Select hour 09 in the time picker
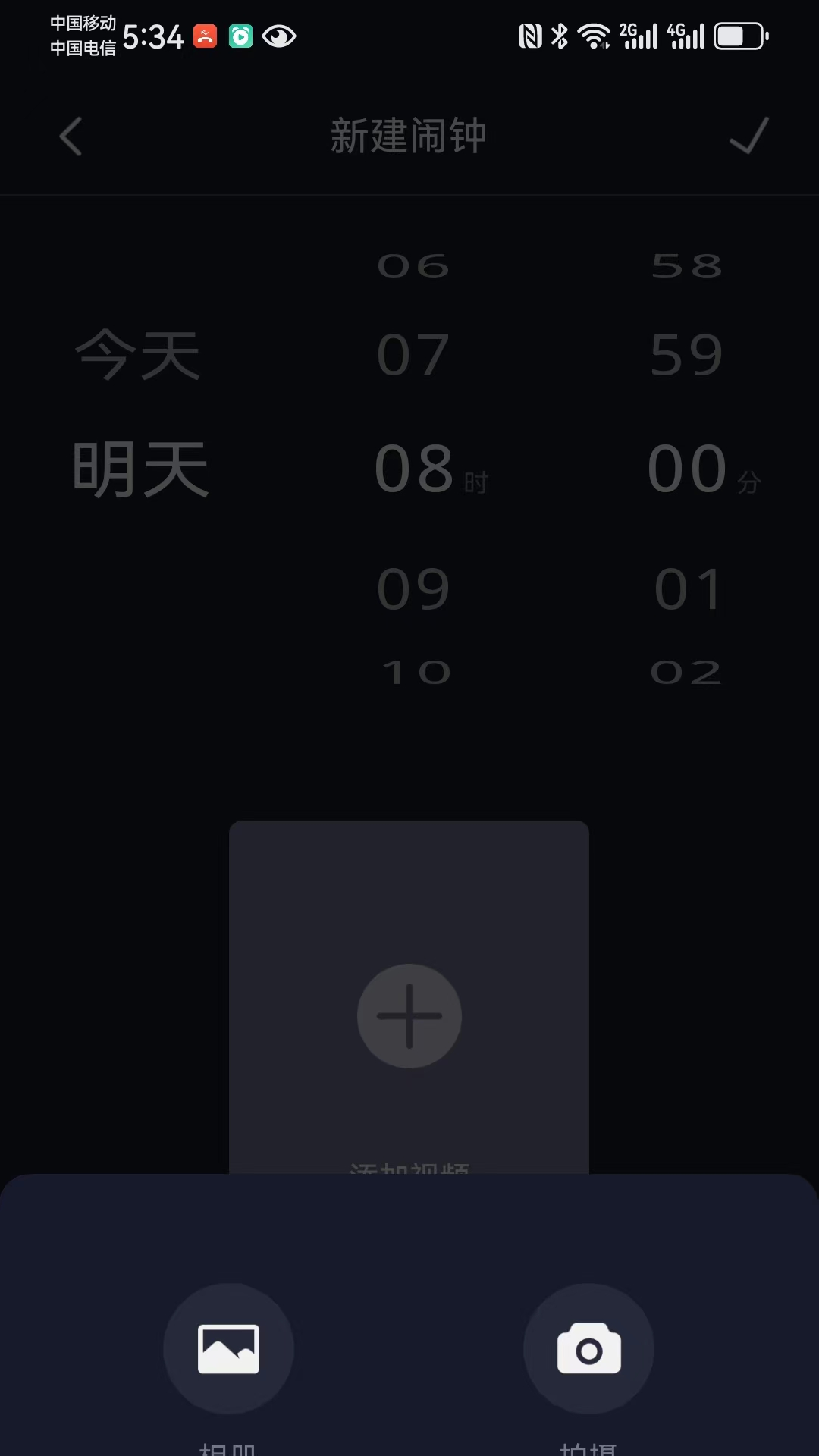 point(412,588)
